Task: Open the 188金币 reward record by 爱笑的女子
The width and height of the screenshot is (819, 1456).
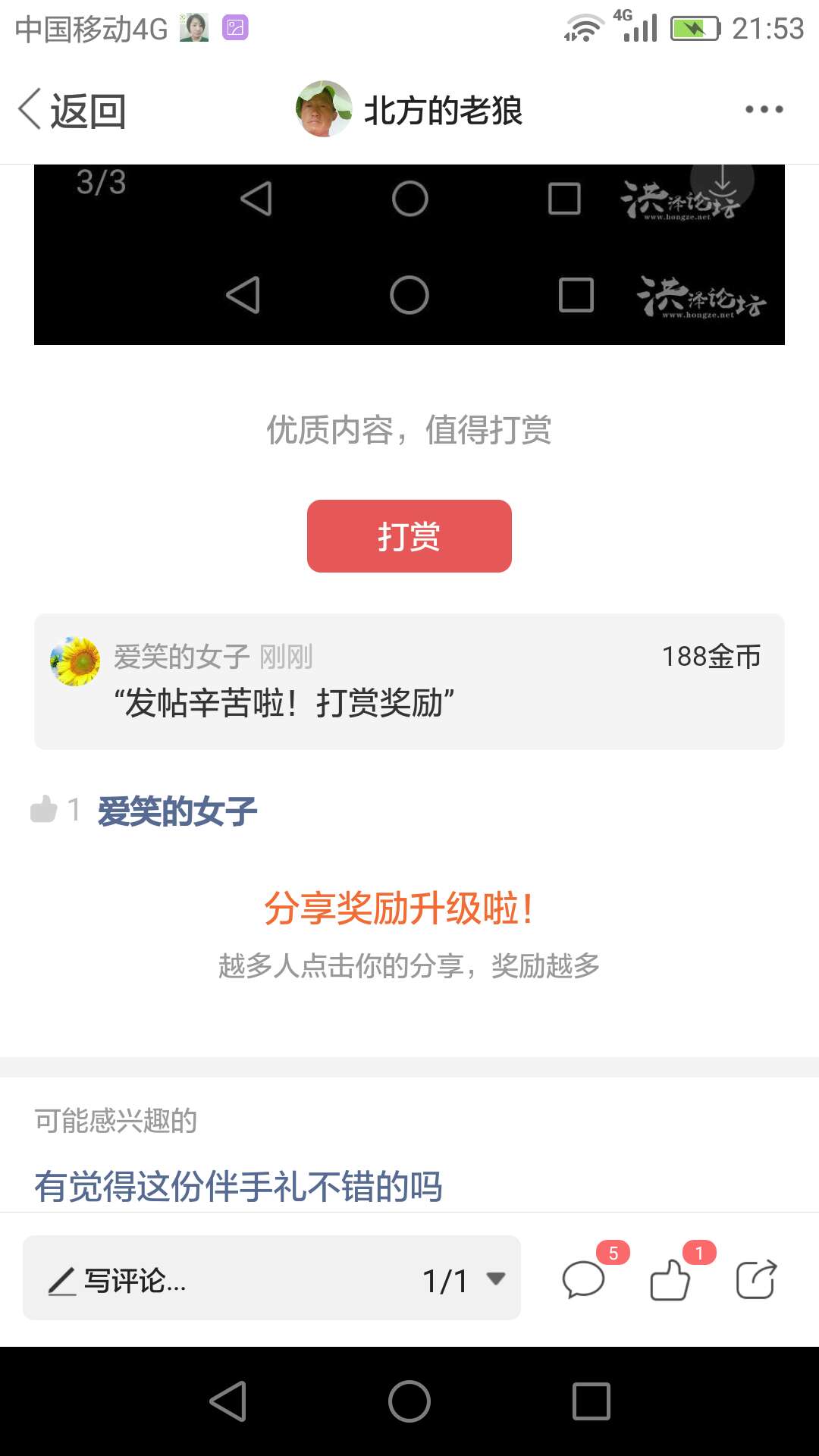Action: pyautogui.click(x=409, y=682)
